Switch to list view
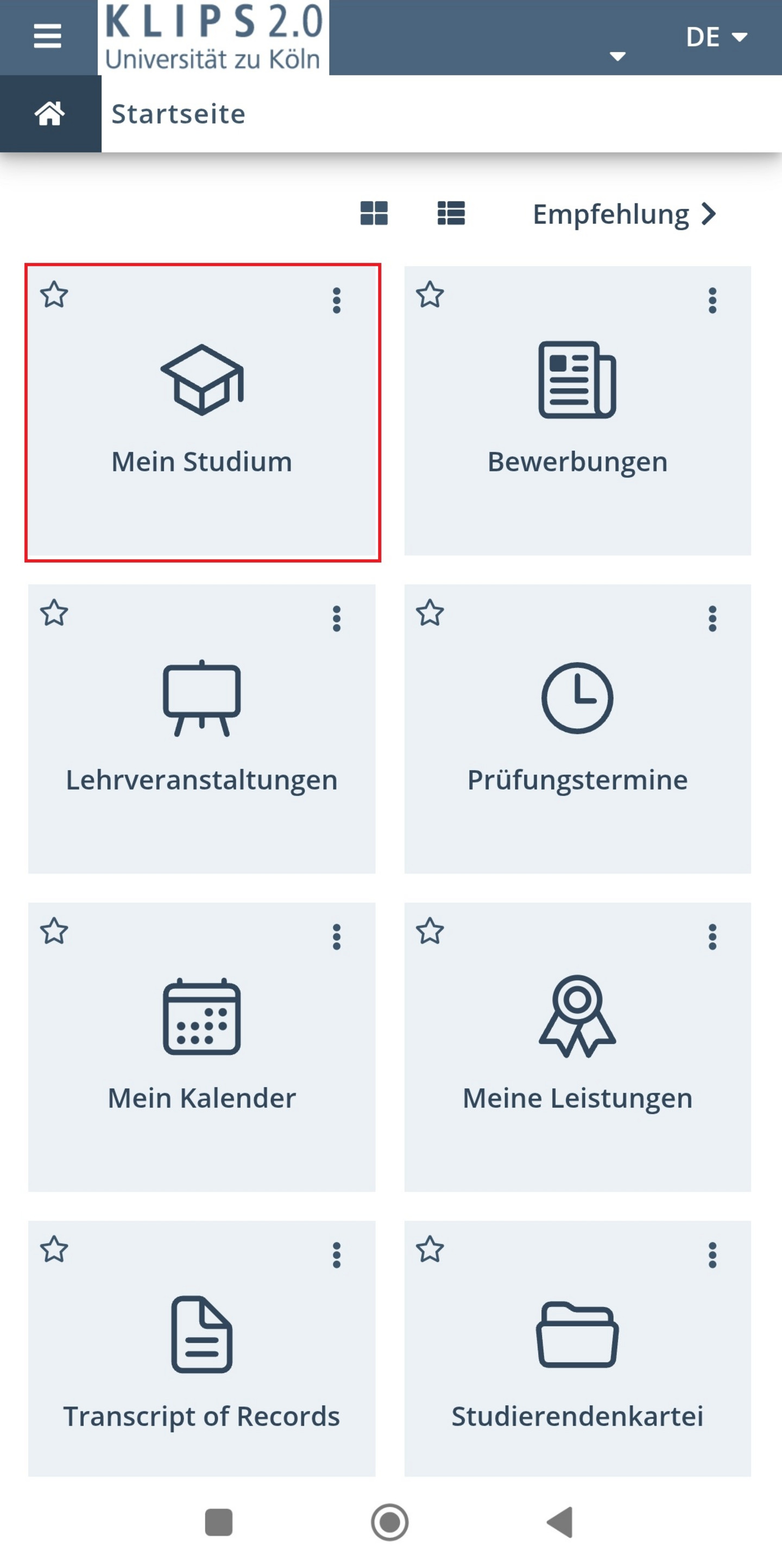Viewport: 782px width, 1568px height. pyautogui.click(x=451, y=214)
